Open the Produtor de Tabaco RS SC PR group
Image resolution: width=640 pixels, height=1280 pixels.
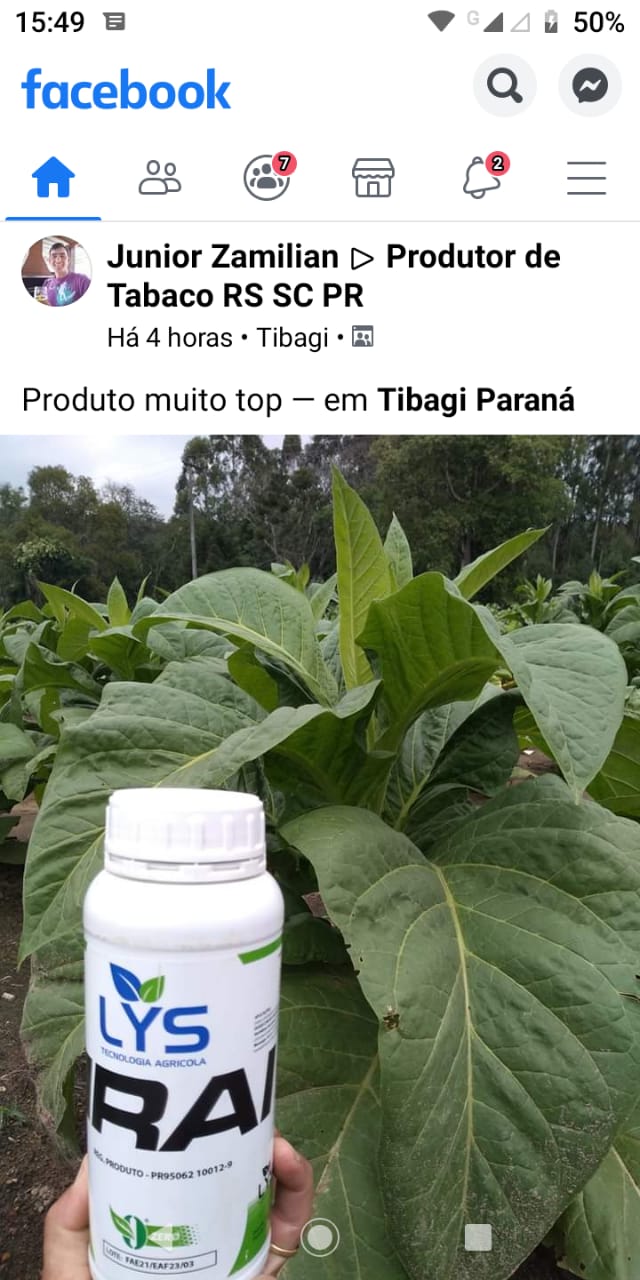point(334,276)
